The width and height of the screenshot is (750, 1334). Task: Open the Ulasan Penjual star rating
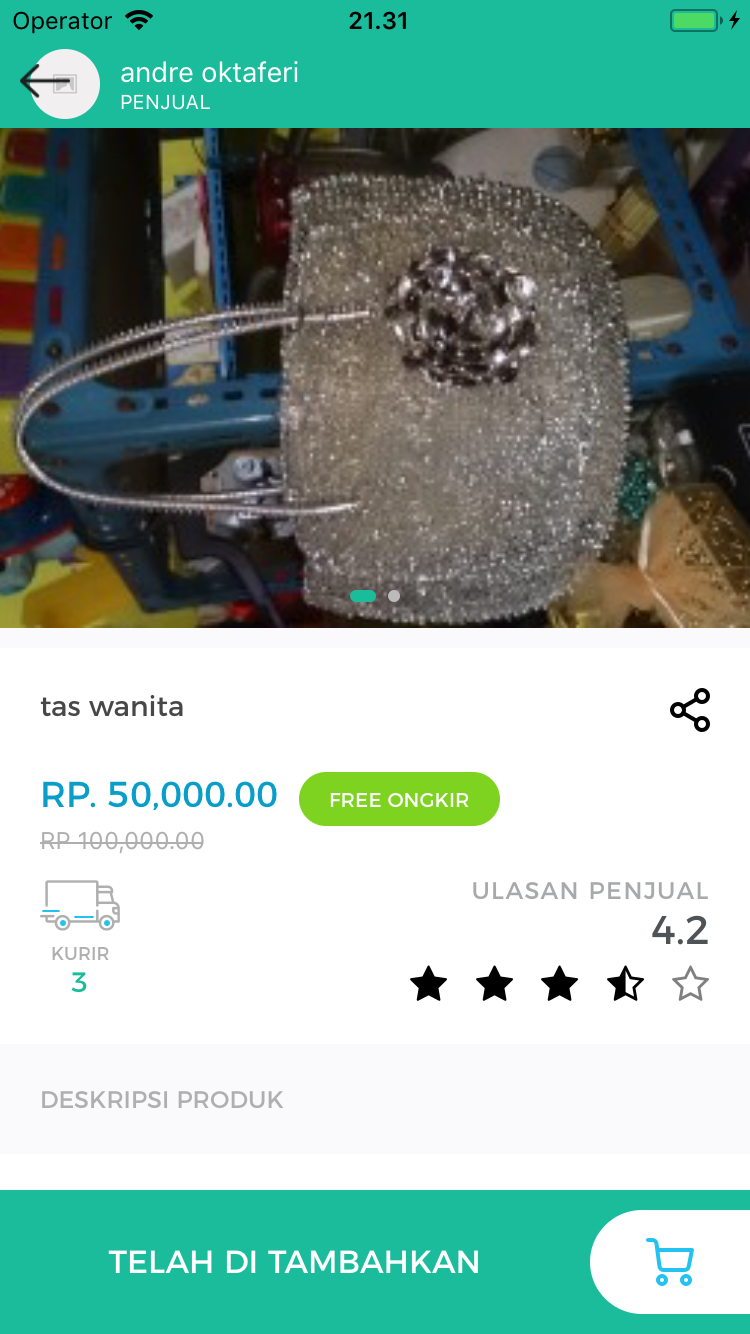[x=559, y=985]
